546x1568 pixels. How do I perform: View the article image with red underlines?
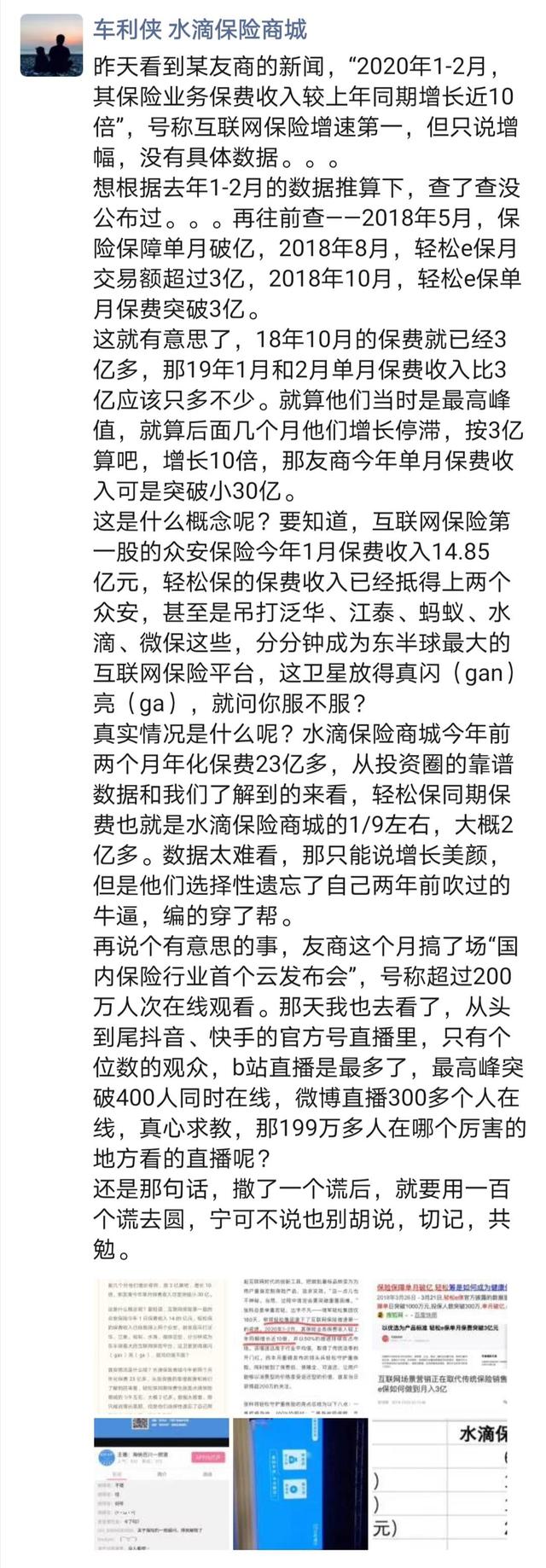pos(300,1345)
